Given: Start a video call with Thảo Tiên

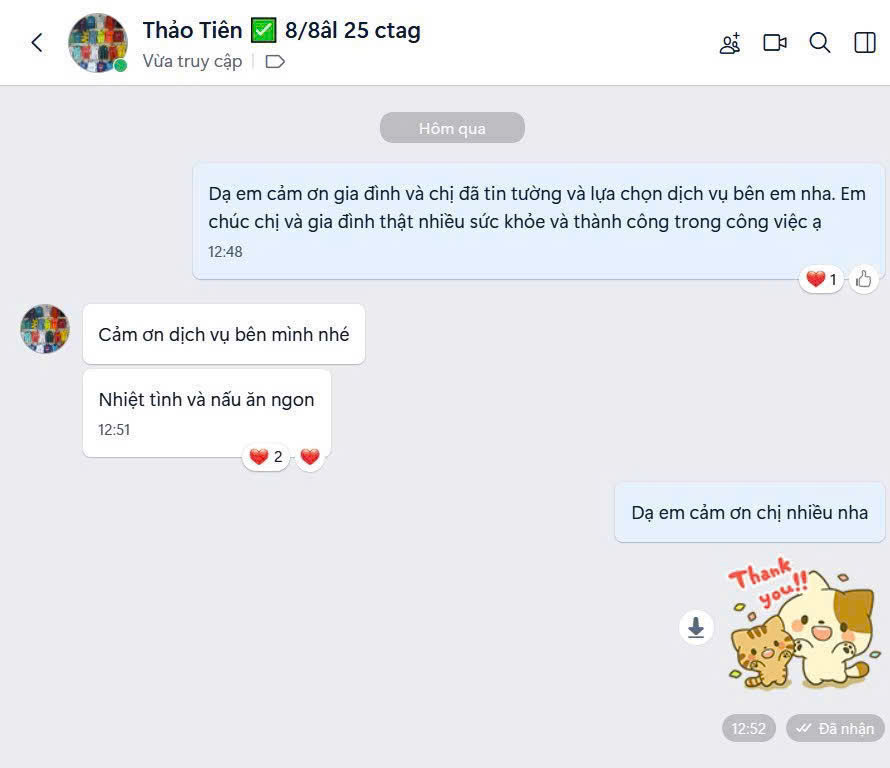Looking at the screenshot, I should (x=775, y=43).
